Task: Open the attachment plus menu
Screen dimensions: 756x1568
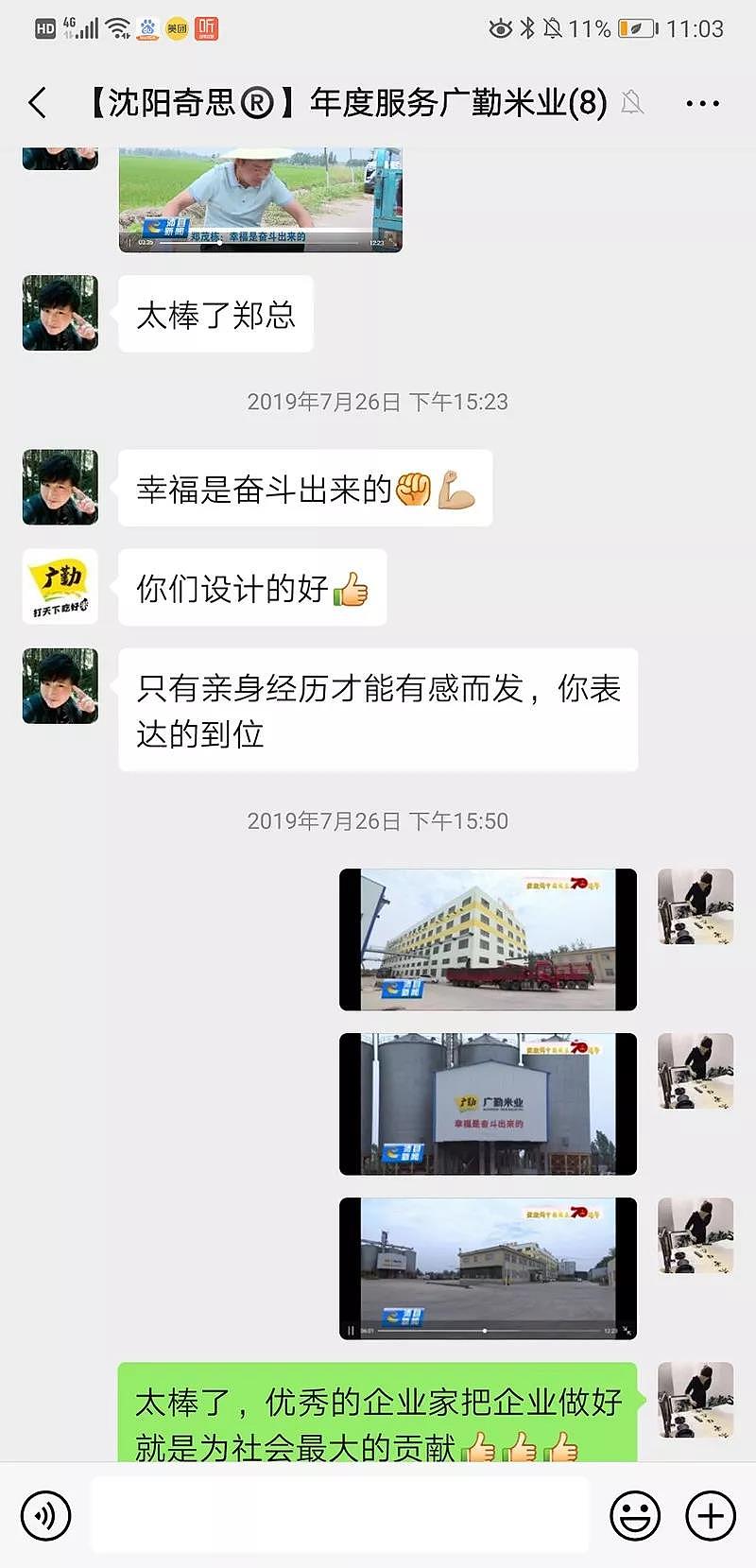Action: tap(710, 1514)
